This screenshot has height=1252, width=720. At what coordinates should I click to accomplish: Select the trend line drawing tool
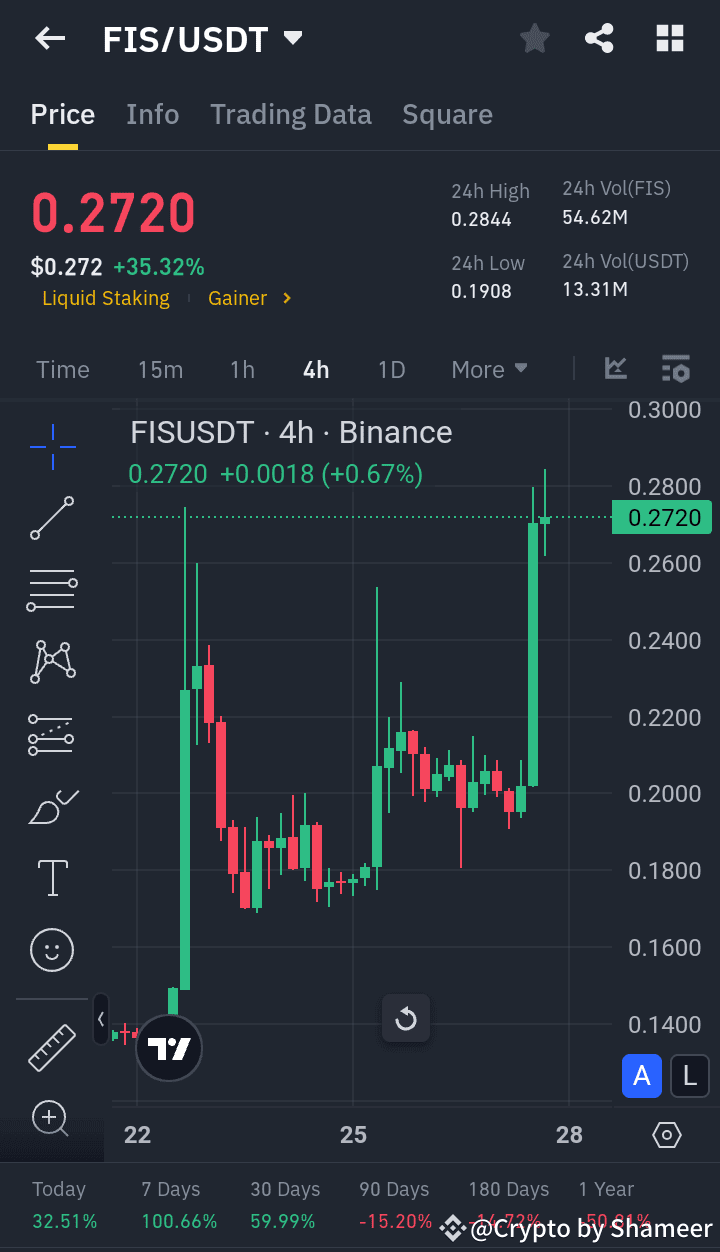click(x=52, y=518)
